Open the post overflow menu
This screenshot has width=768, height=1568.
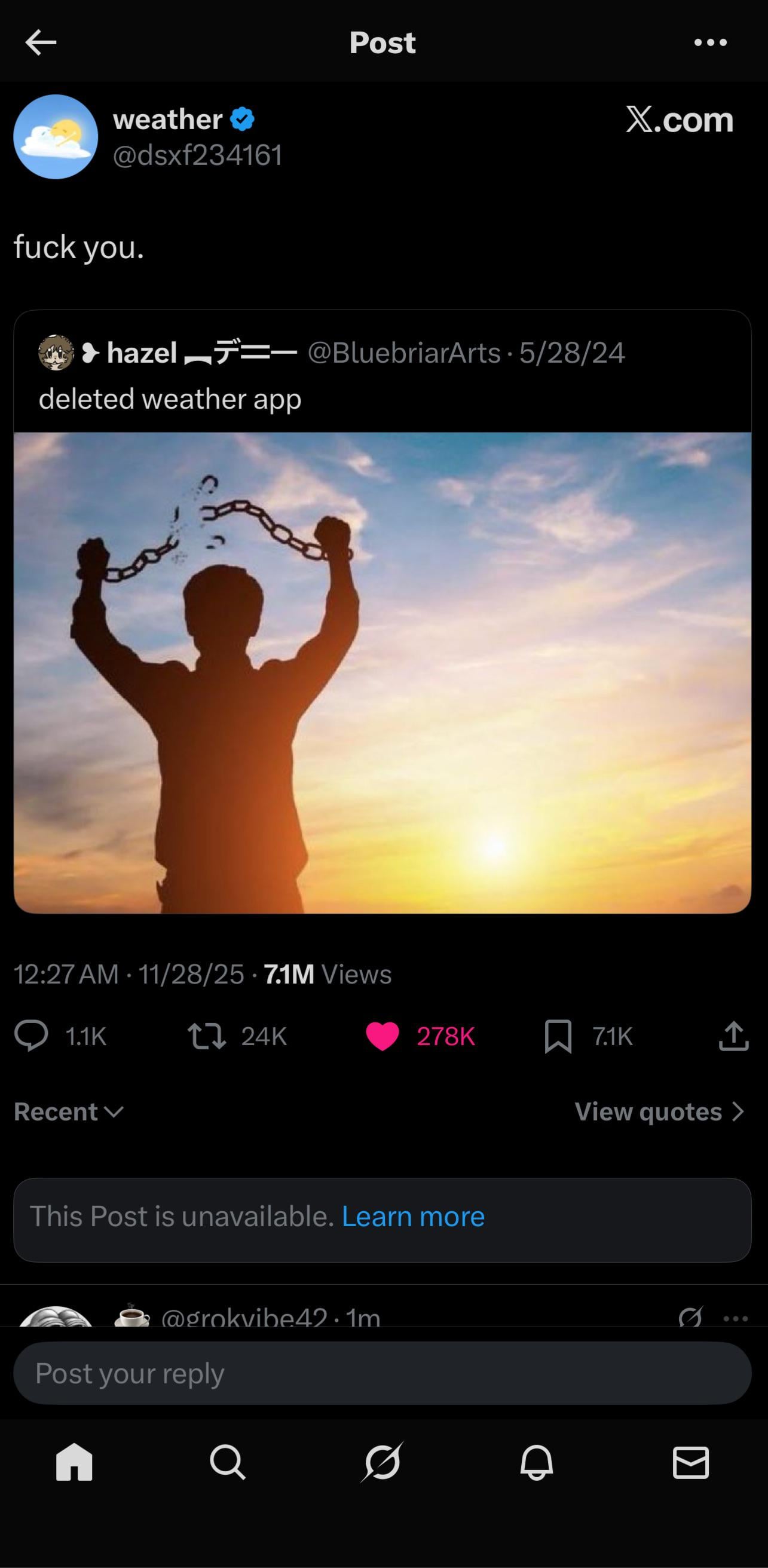click(x=710, y=42)
